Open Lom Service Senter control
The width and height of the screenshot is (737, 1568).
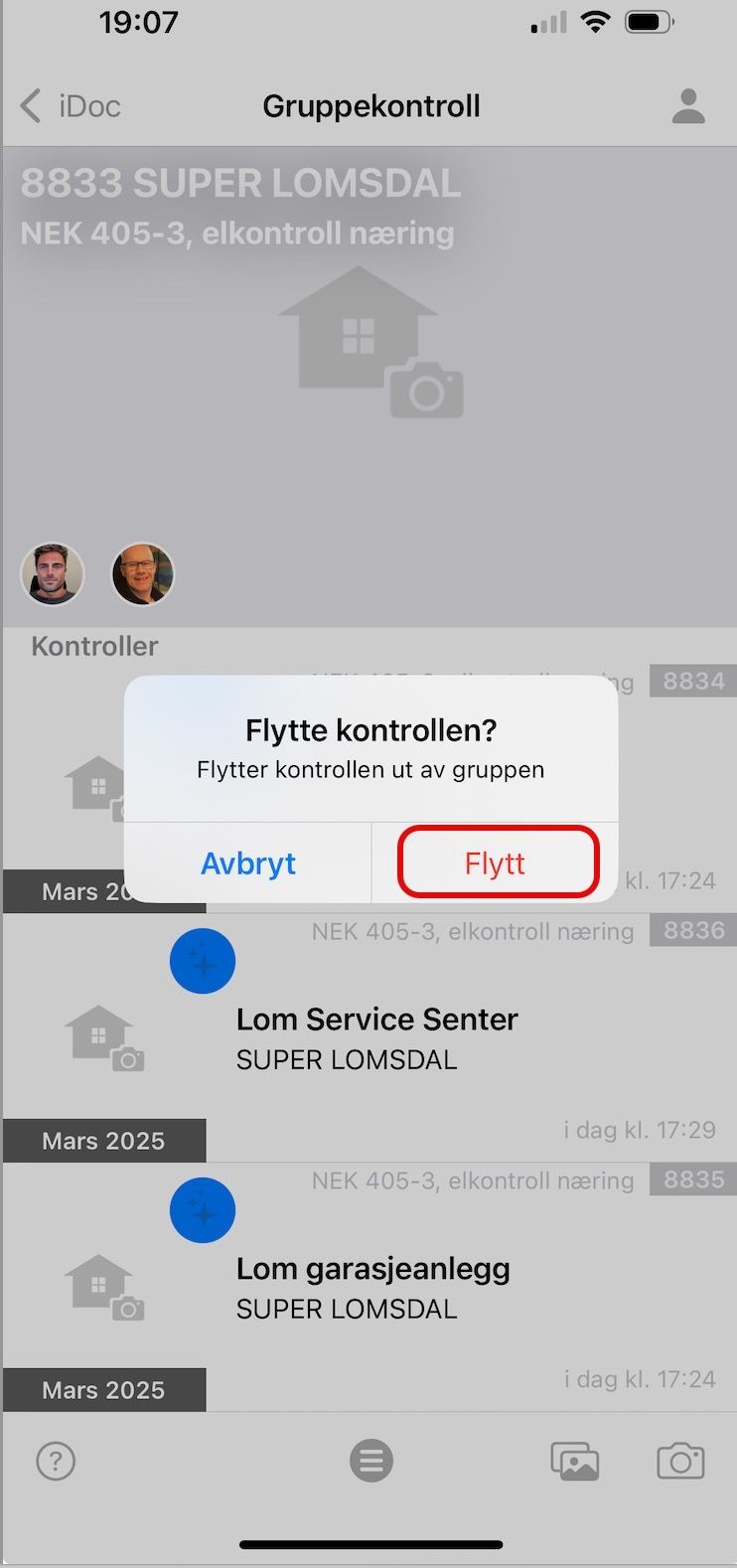point(376,1019)
